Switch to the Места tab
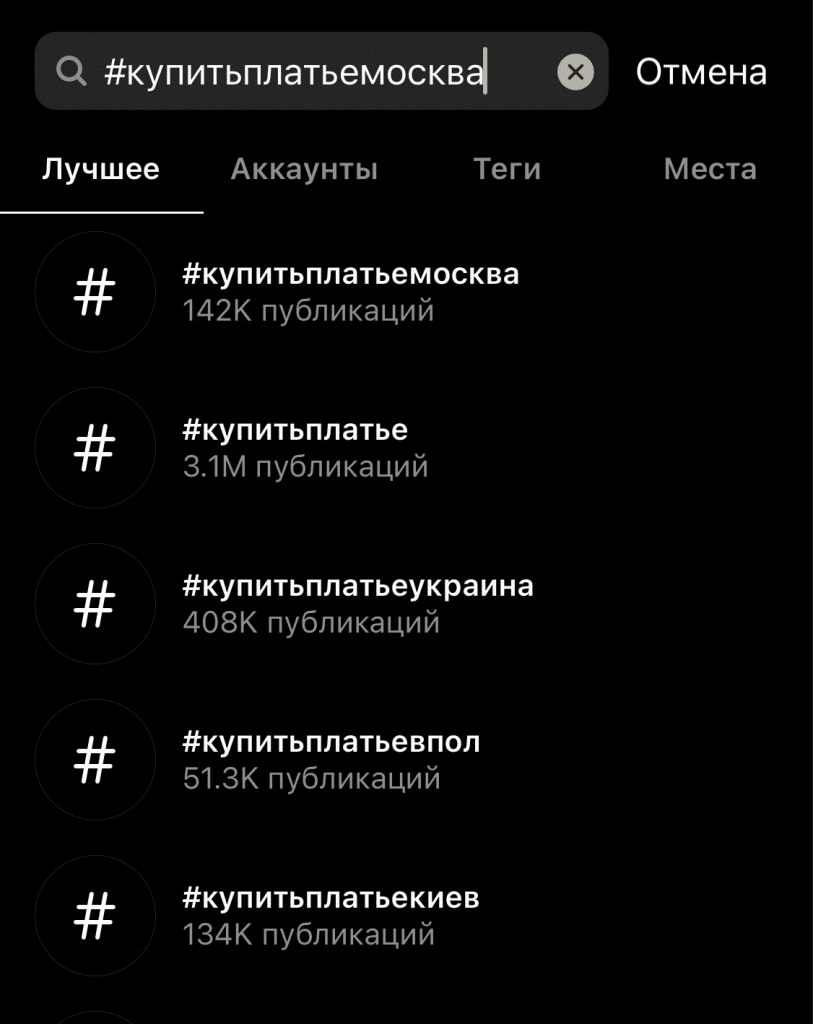The height and width of the screenshot is (1024, 813). (709, 169)
